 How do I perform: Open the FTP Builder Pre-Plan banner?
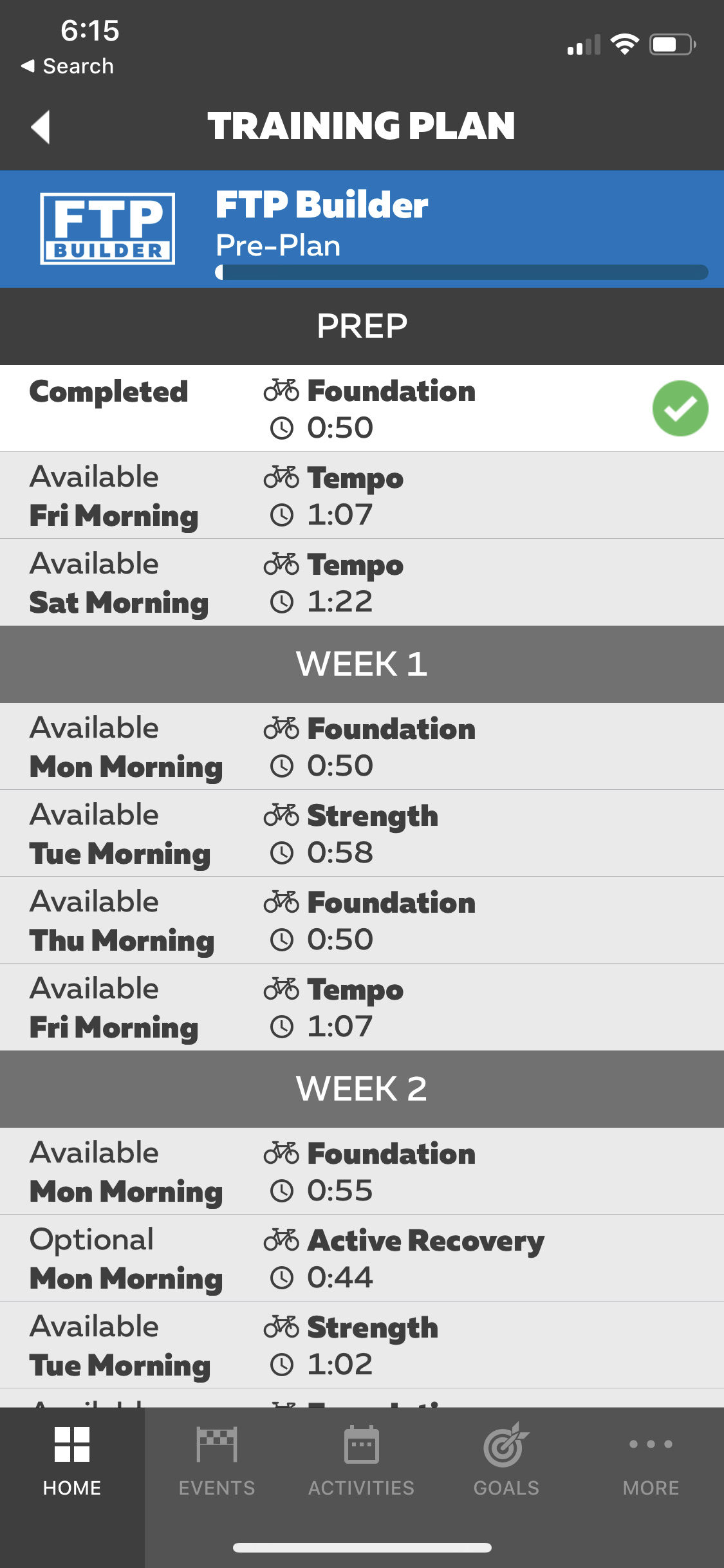click(x=362, y=229)
